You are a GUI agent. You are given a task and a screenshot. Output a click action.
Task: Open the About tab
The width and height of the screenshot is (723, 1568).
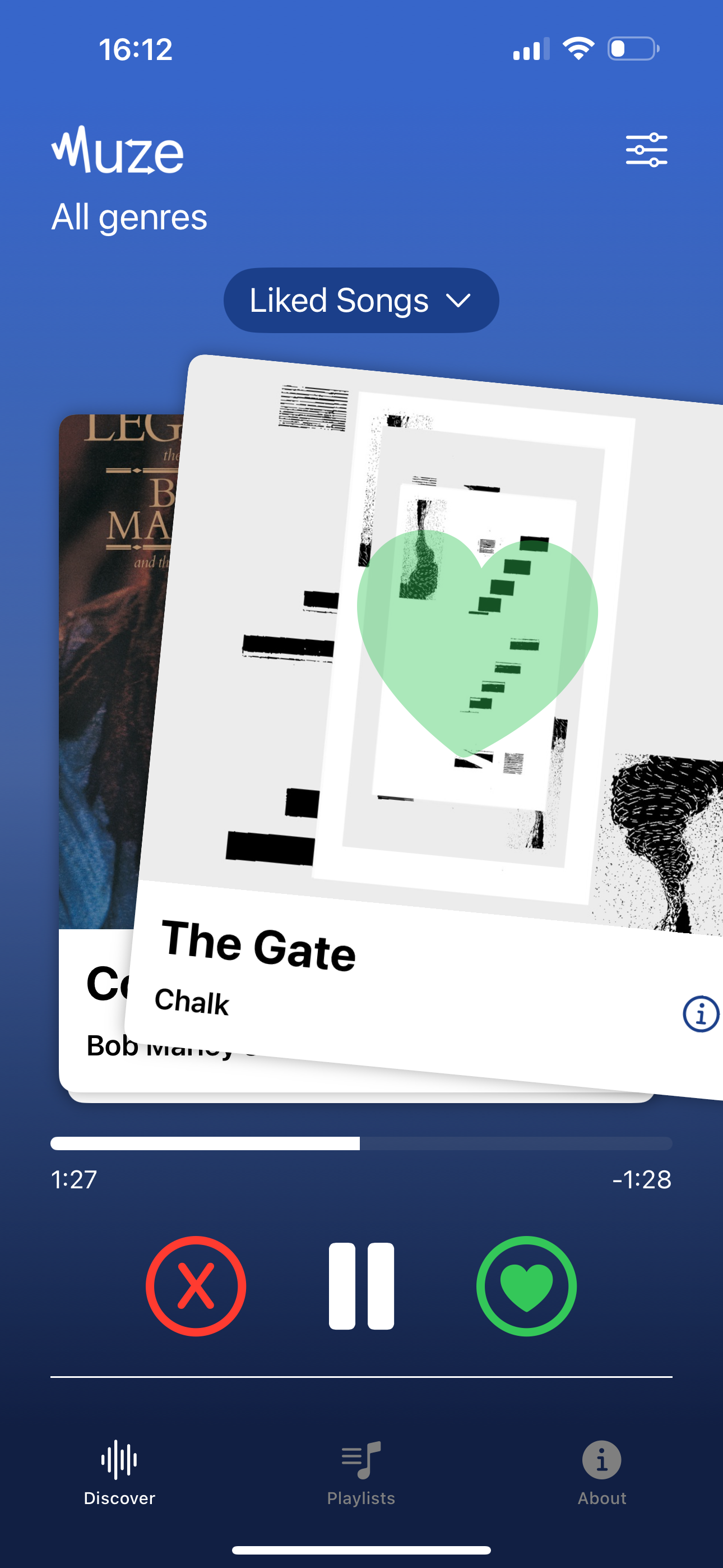click(602, 1473)
